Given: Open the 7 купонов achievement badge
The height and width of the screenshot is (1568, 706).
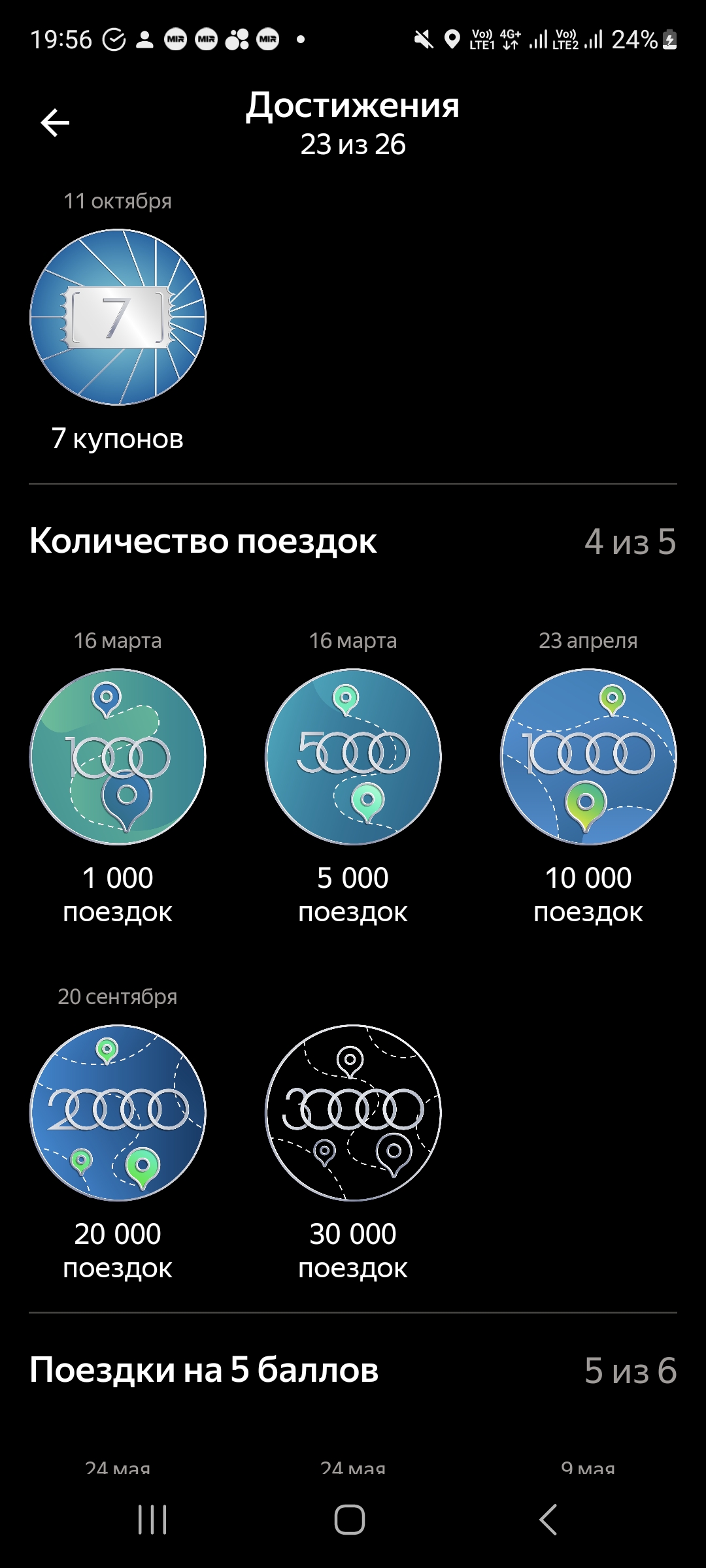Looking at the screenshot, I should click(118, 317).
